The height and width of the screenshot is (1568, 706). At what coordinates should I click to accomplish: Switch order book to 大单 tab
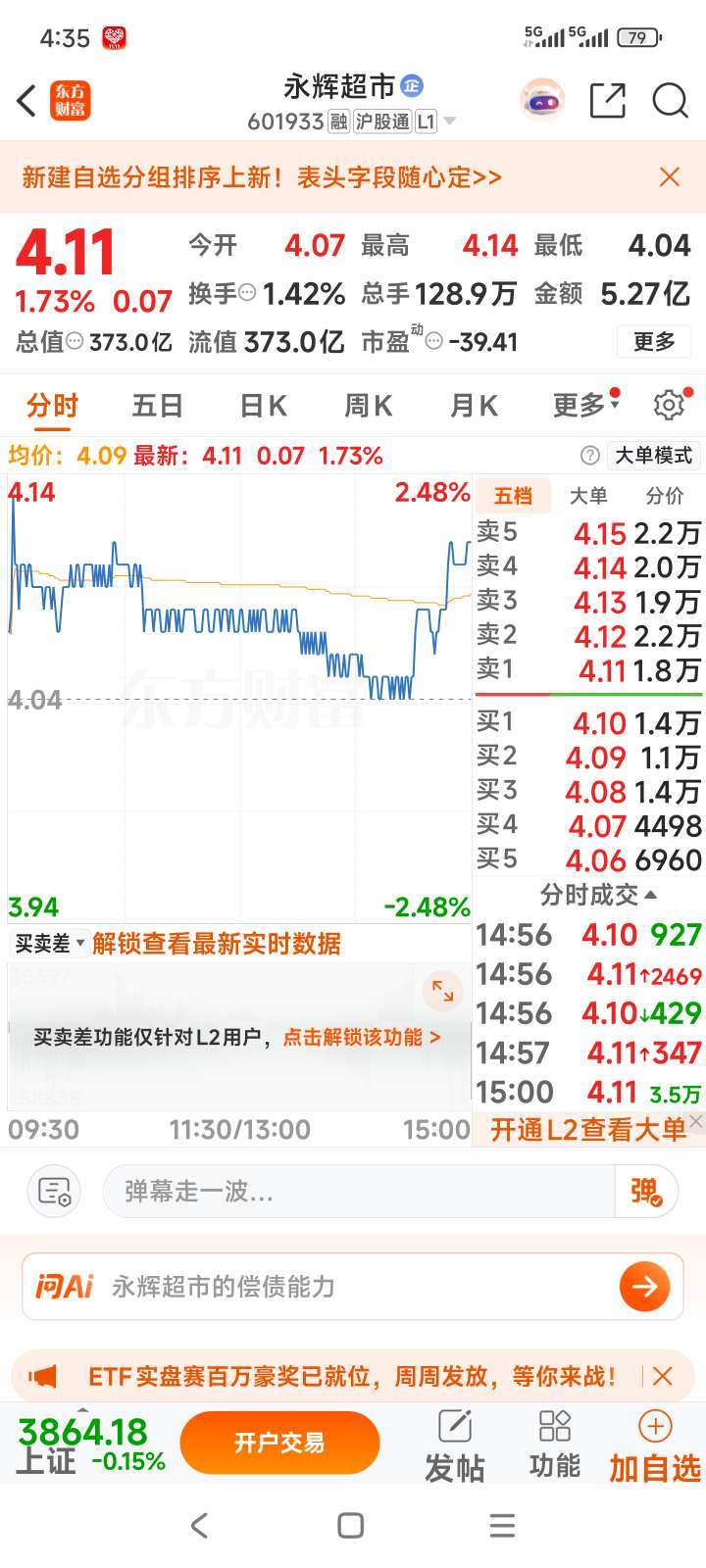click(588, 496)
